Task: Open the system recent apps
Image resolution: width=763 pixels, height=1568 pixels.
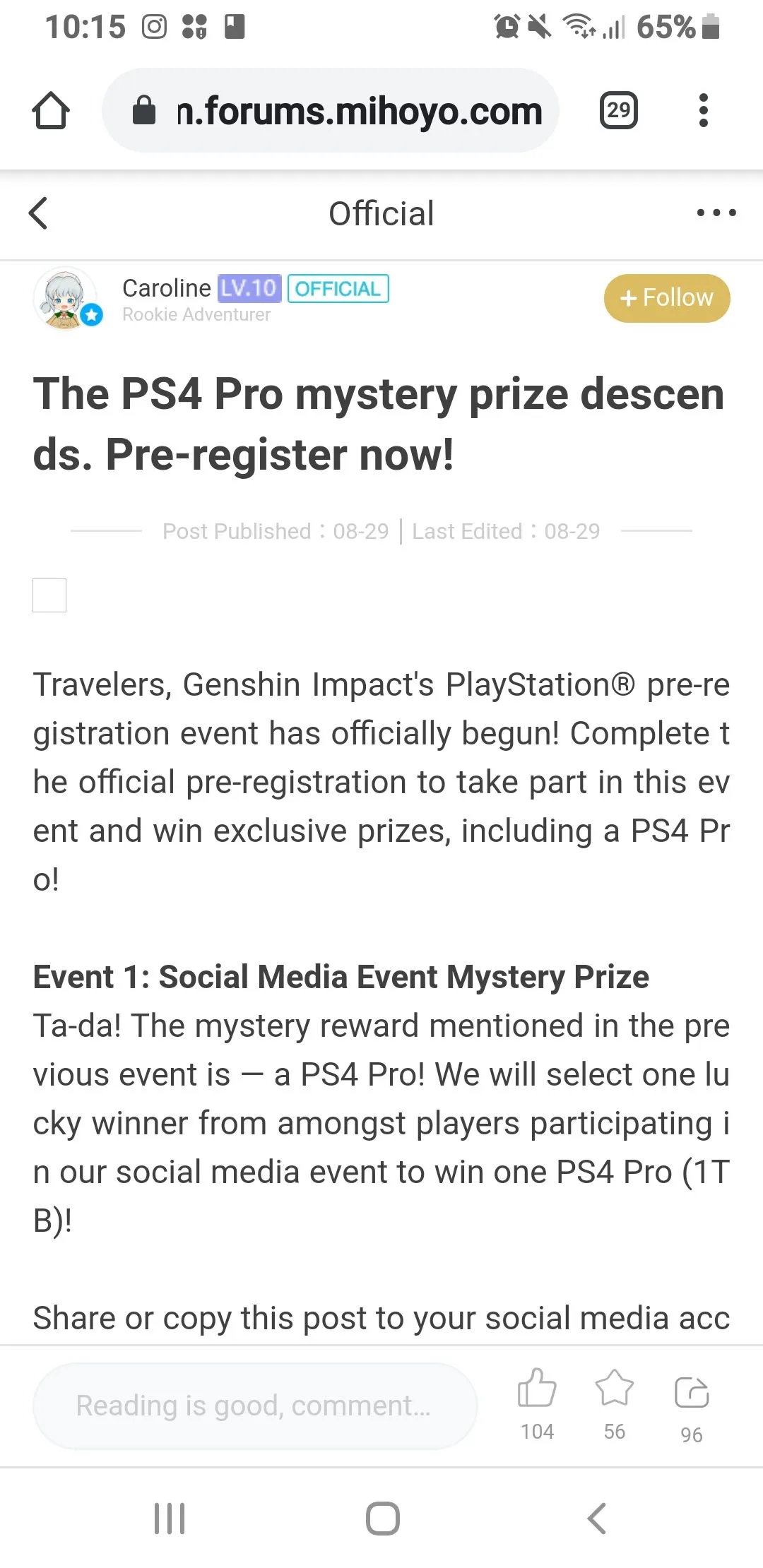Action: pyautogui.click(x=170, y=1519)
